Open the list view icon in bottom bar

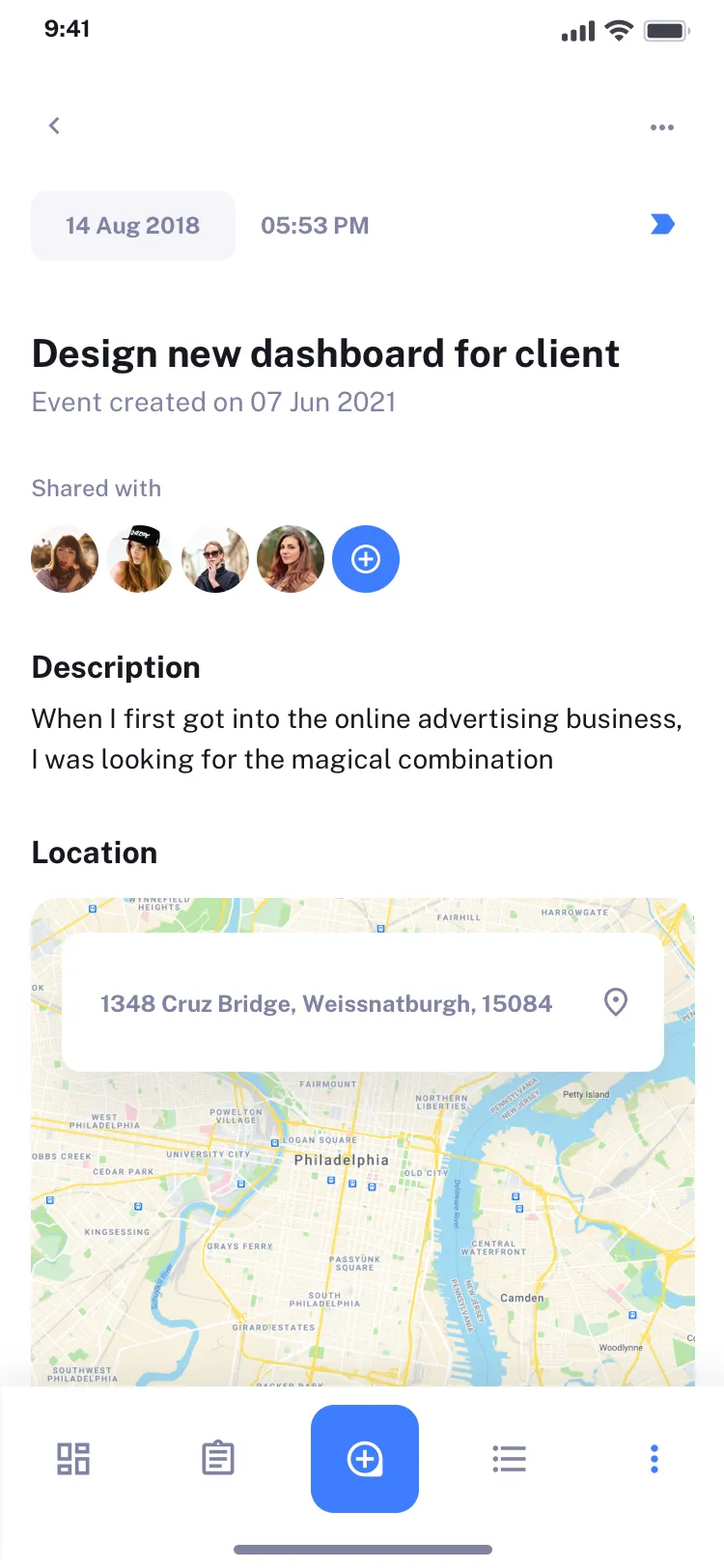click(510, 1458)
